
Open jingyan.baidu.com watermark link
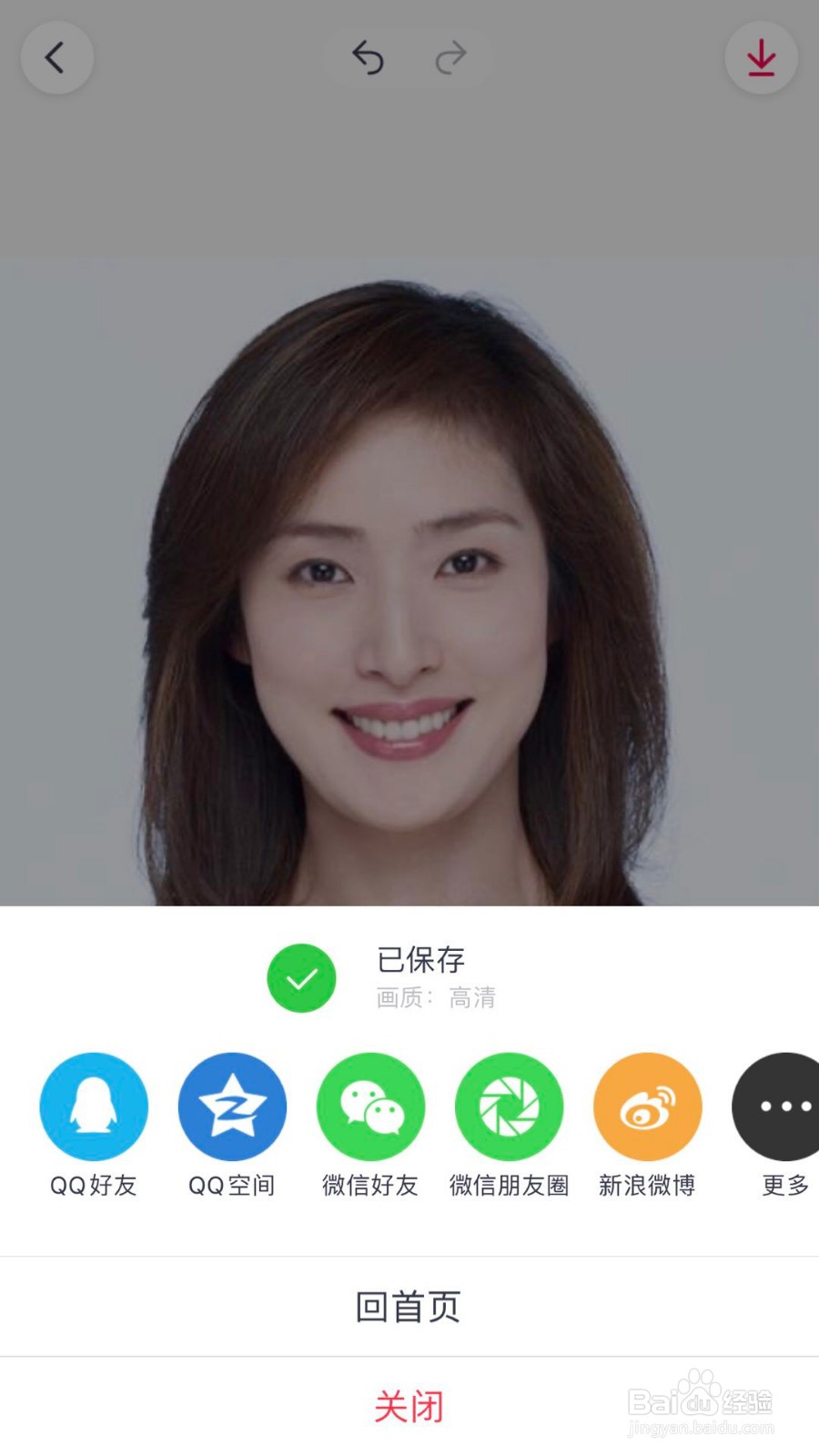[x=699, y=1428]
